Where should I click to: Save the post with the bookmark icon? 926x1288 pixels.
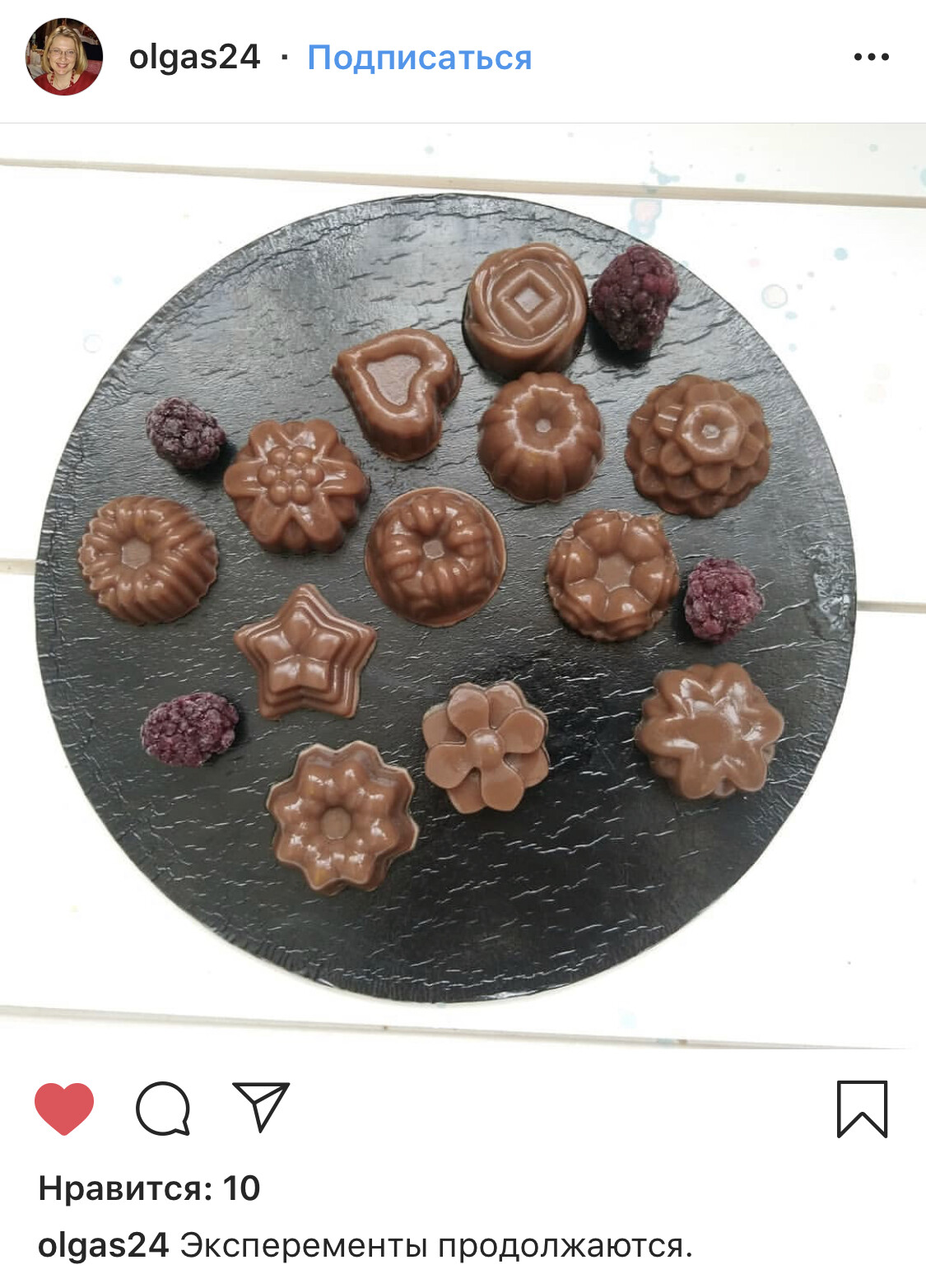[x=862, y=1109]
